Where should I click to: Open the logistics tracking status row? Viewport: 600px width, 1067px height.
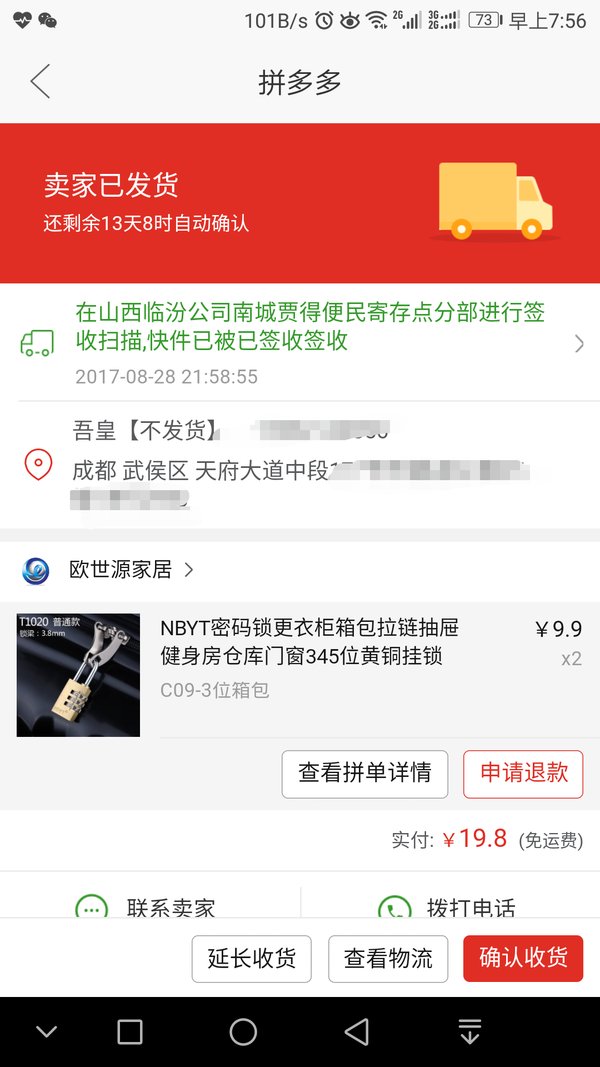click(300, 343)
